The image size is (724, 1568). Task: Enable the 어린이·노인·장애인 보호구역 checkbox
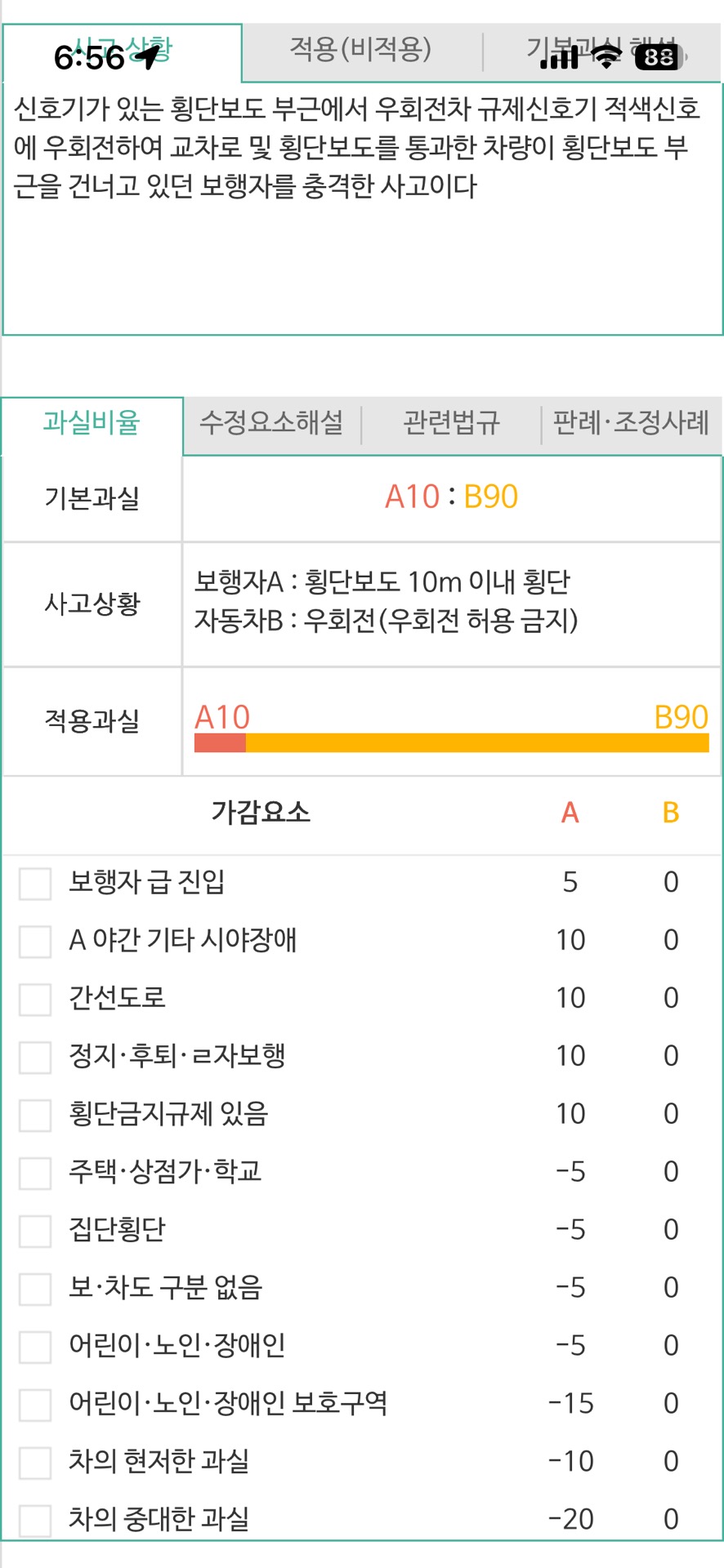coord(35,1405)
